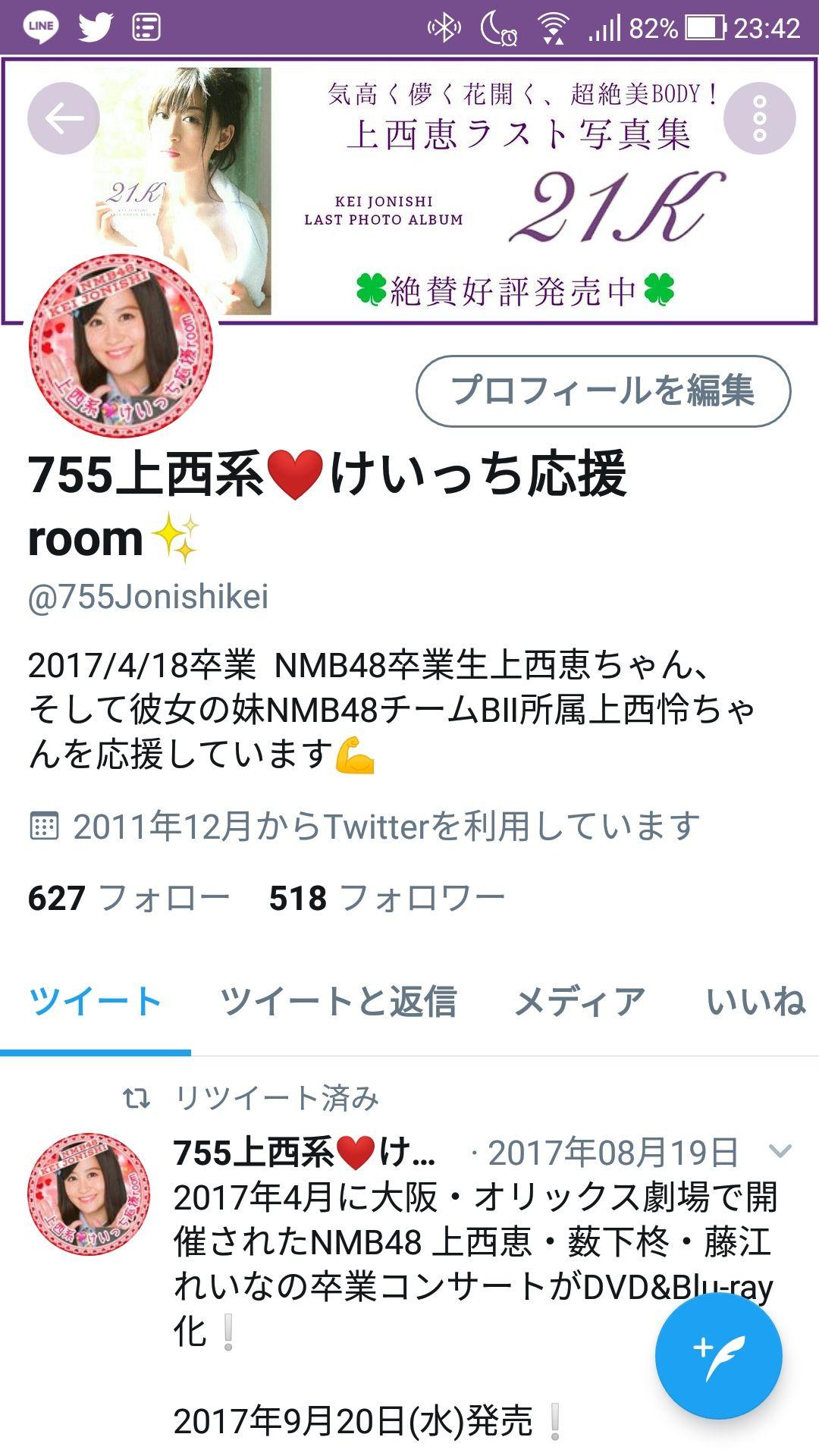819x1456 pixels.
Task: Compose a new tweet
Action: [x=718, y=1355]
